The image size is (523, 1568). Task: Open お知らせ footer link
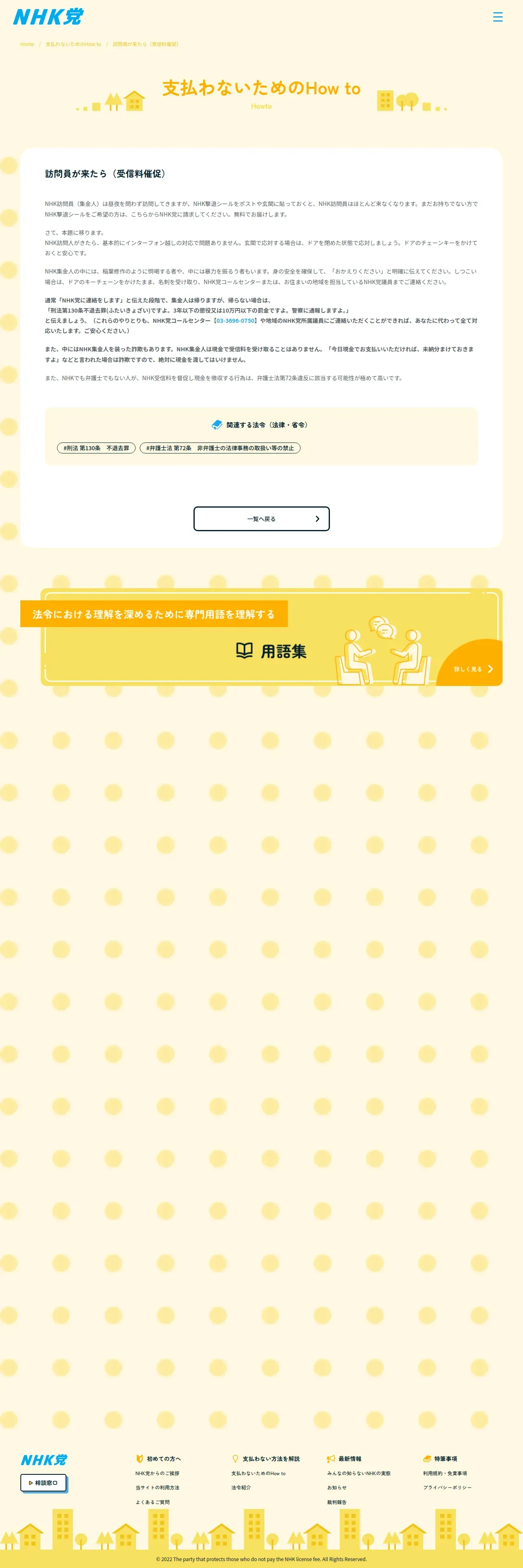[337, 1488]
